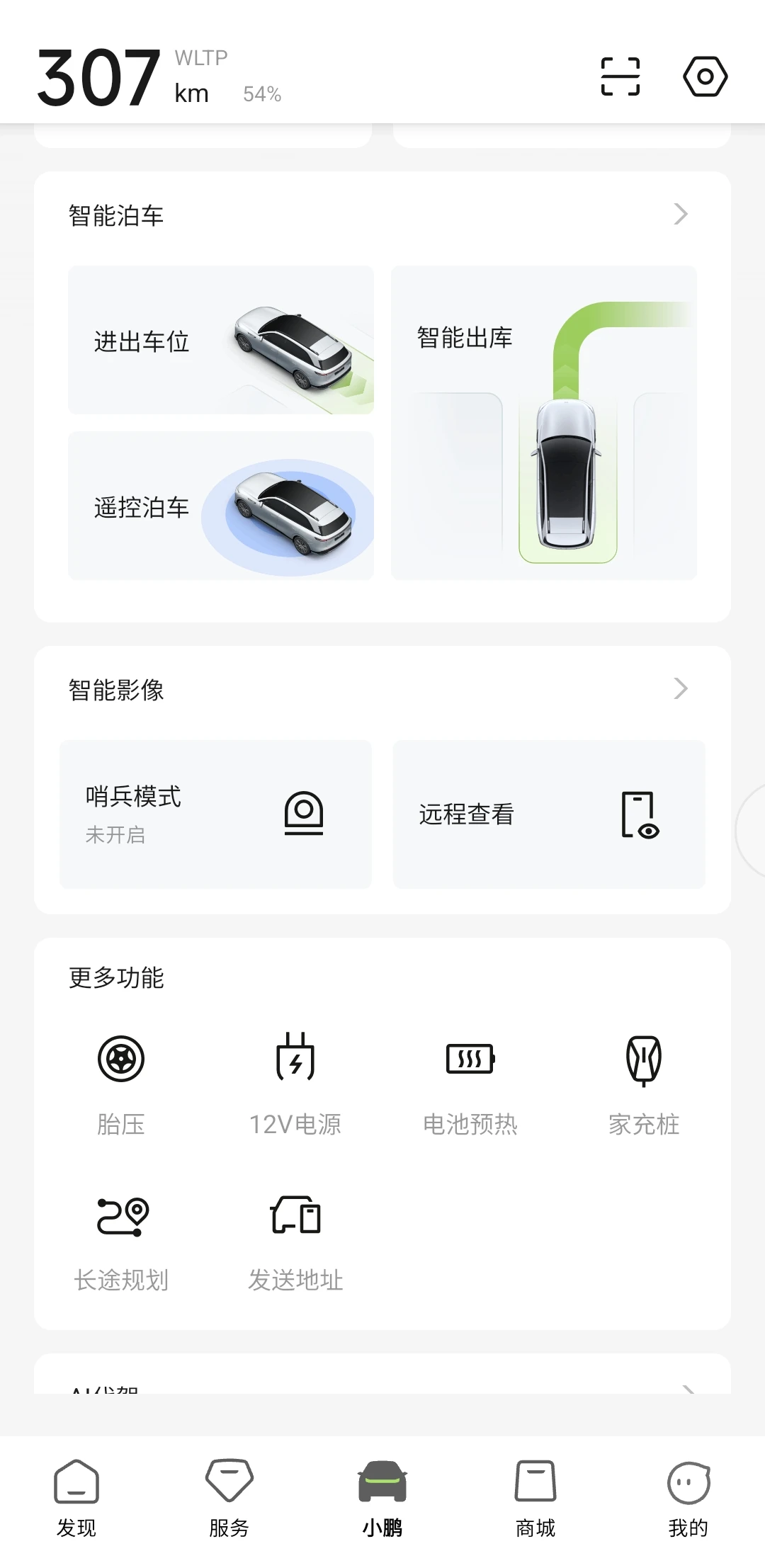This screenshot has height=1568, width=765.
Task: Open the settings hexagon icon
Action: (x=705, y=76)
